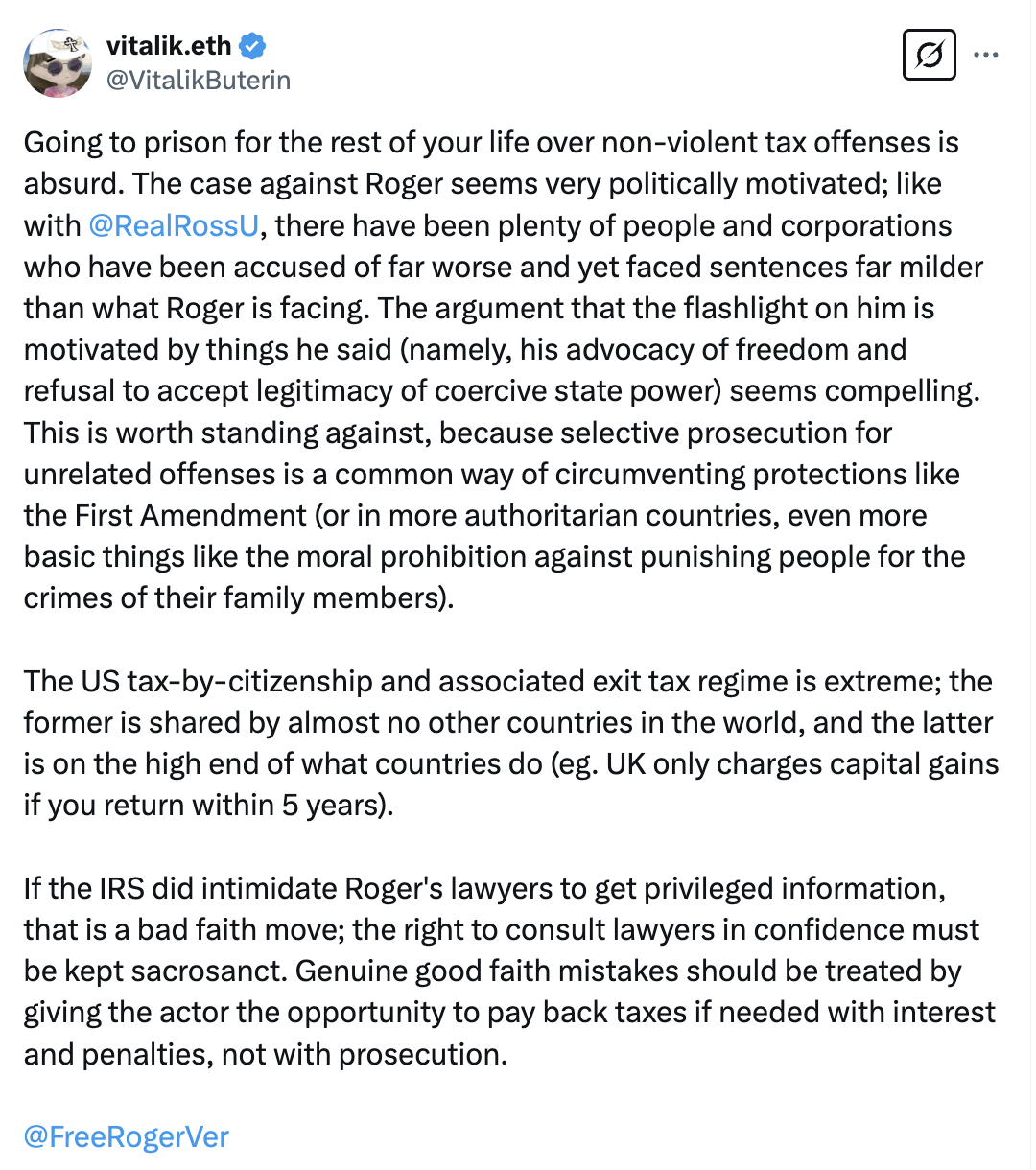This screenshot has width=1036, height=1170.
Task: Open the post's overflow menu
Action: tap(985, 55)
